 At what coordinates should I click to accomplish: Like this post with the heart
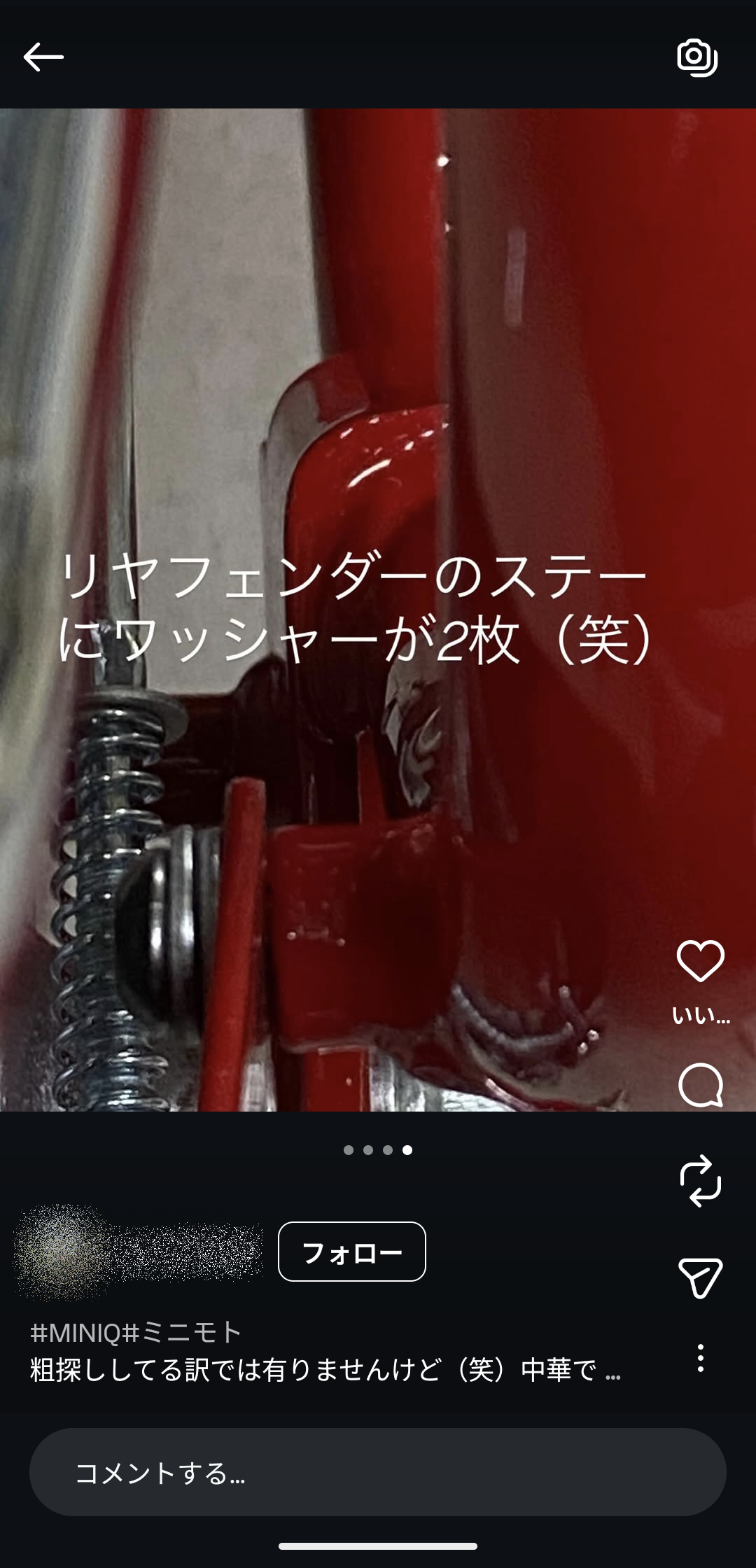(x=700, y=960)
